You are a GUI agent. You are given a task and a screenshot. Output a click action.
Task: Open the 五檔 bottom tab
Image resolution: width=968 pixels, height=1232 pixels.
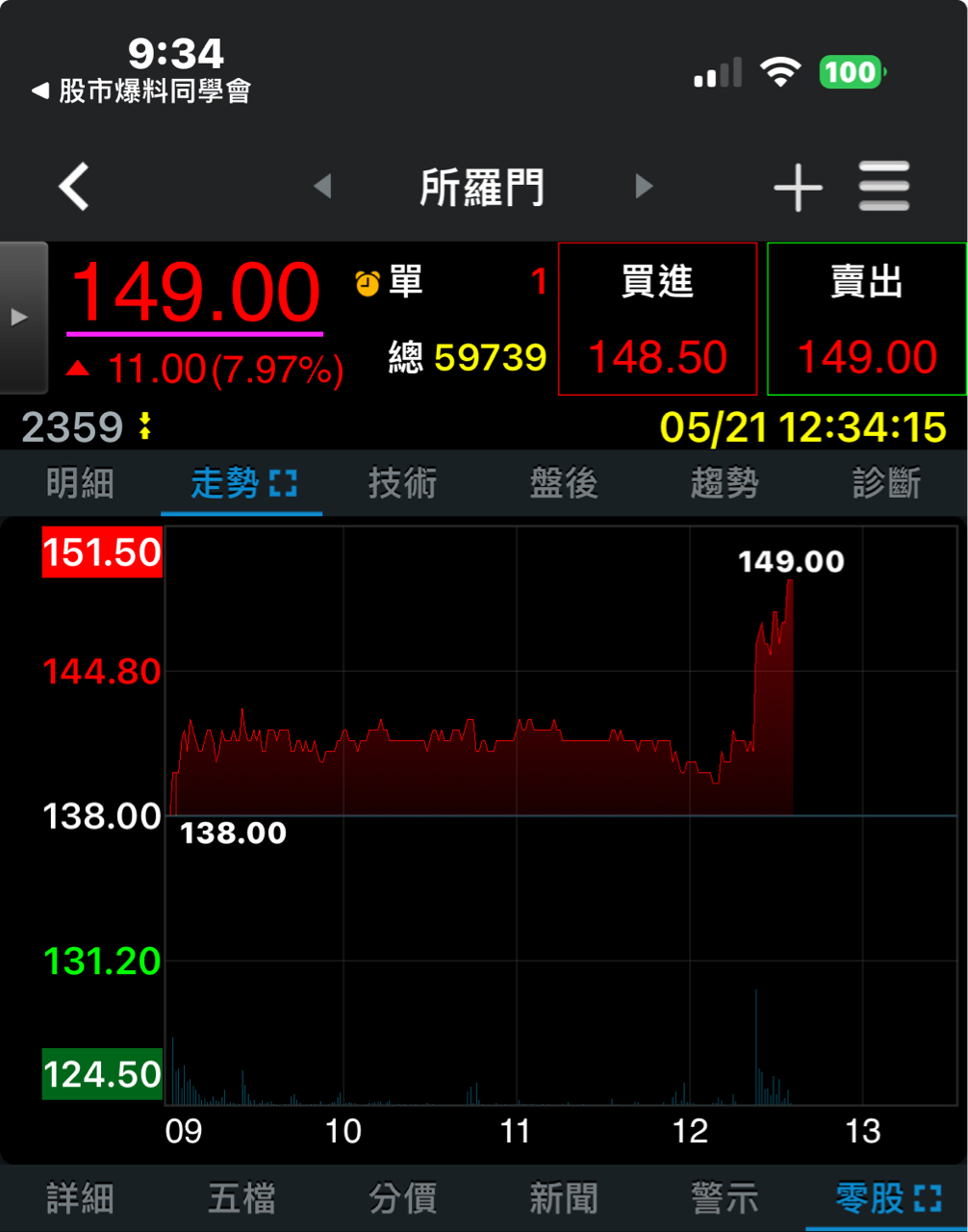coord(242,1198)
